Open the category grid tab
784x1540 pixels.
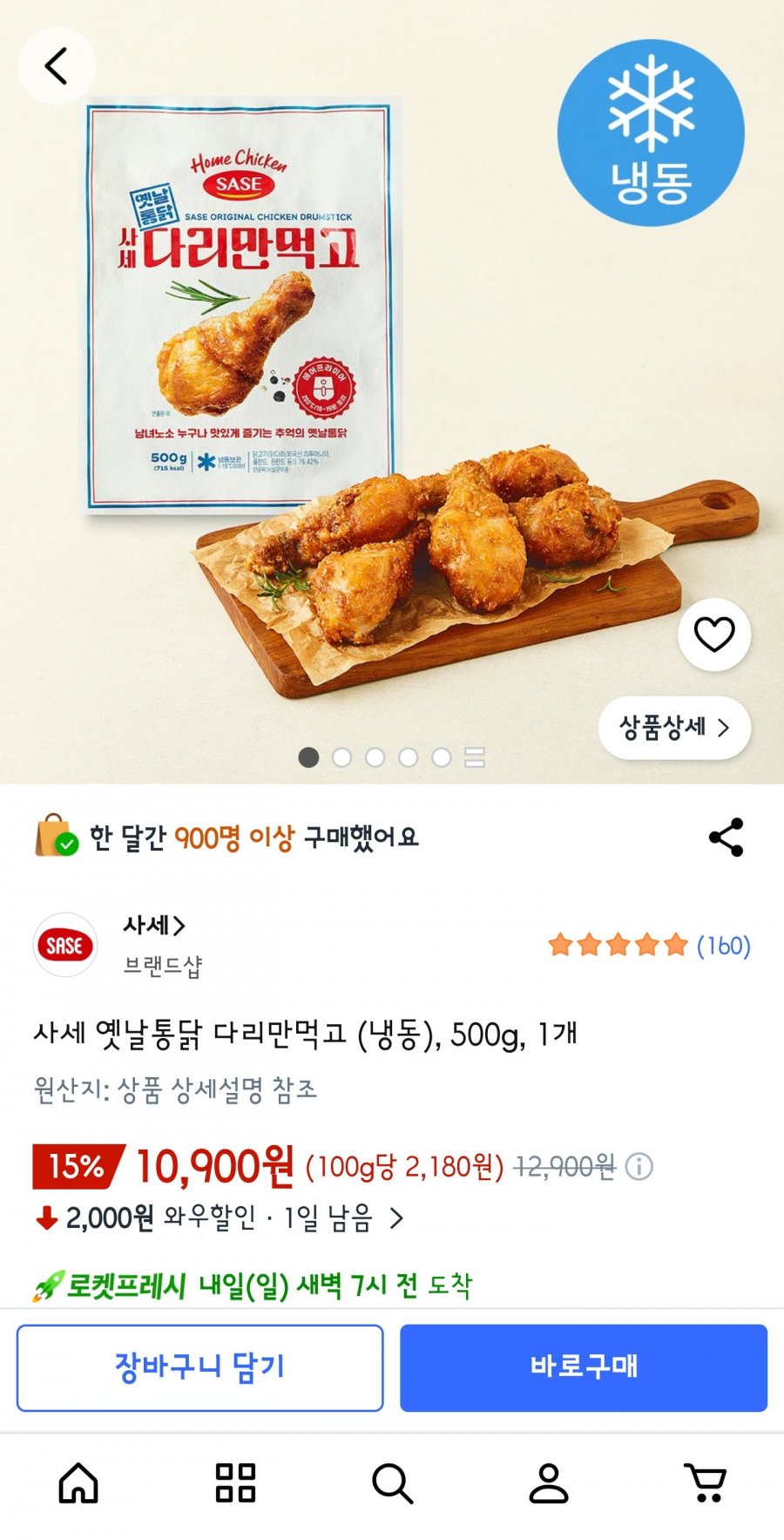pyautogui.click(x=235, y=1483)
